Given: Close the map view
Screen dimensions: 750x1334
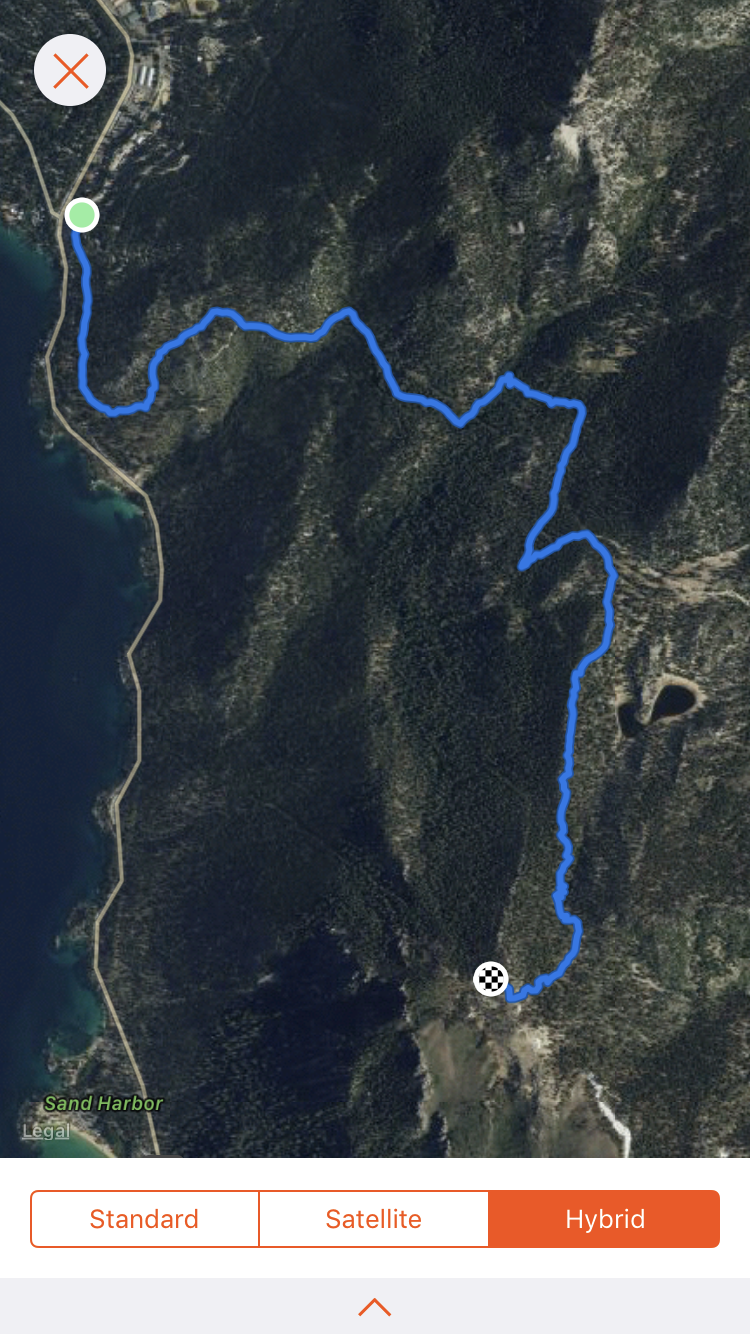Looking at the screenshot, I should (70, 70).
